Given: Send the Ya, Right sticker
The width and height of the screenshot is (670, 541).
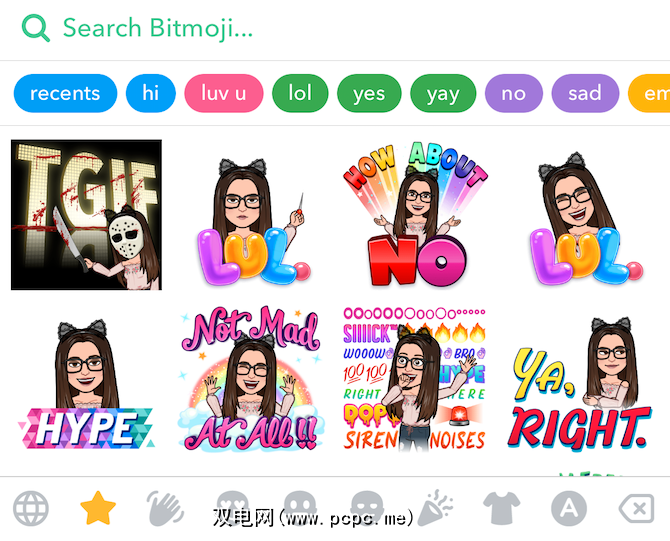Looking at the screenshot, I should [579, 385].
